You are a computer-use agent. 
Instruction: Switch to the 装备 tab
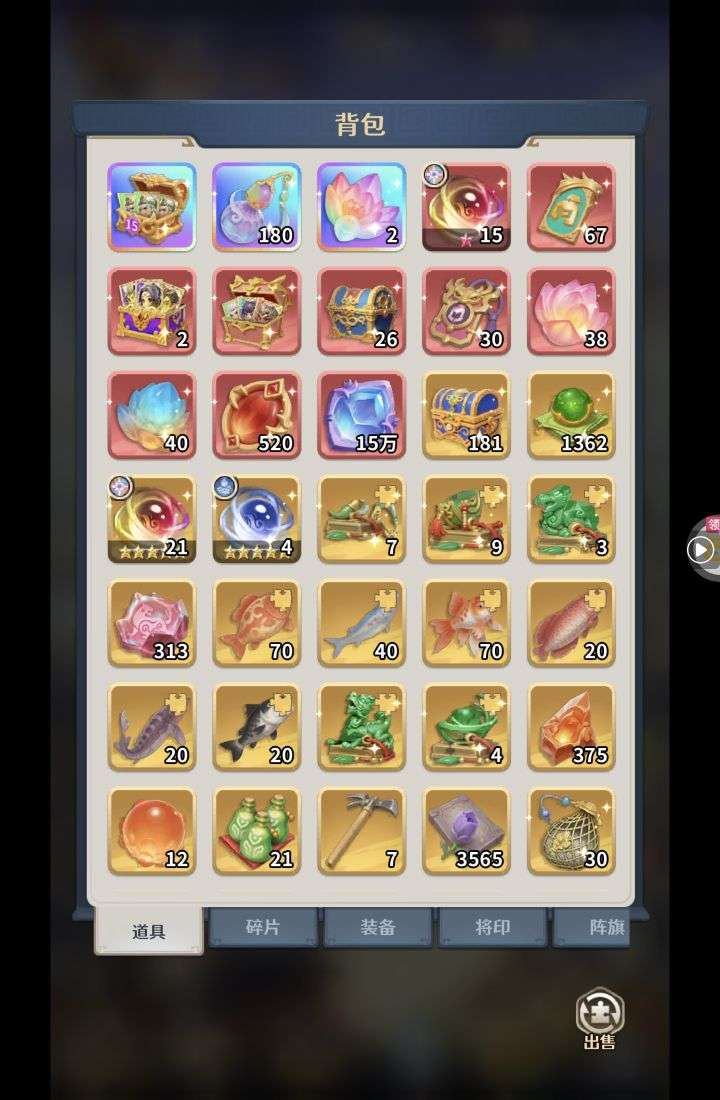(x=378, y=927)
